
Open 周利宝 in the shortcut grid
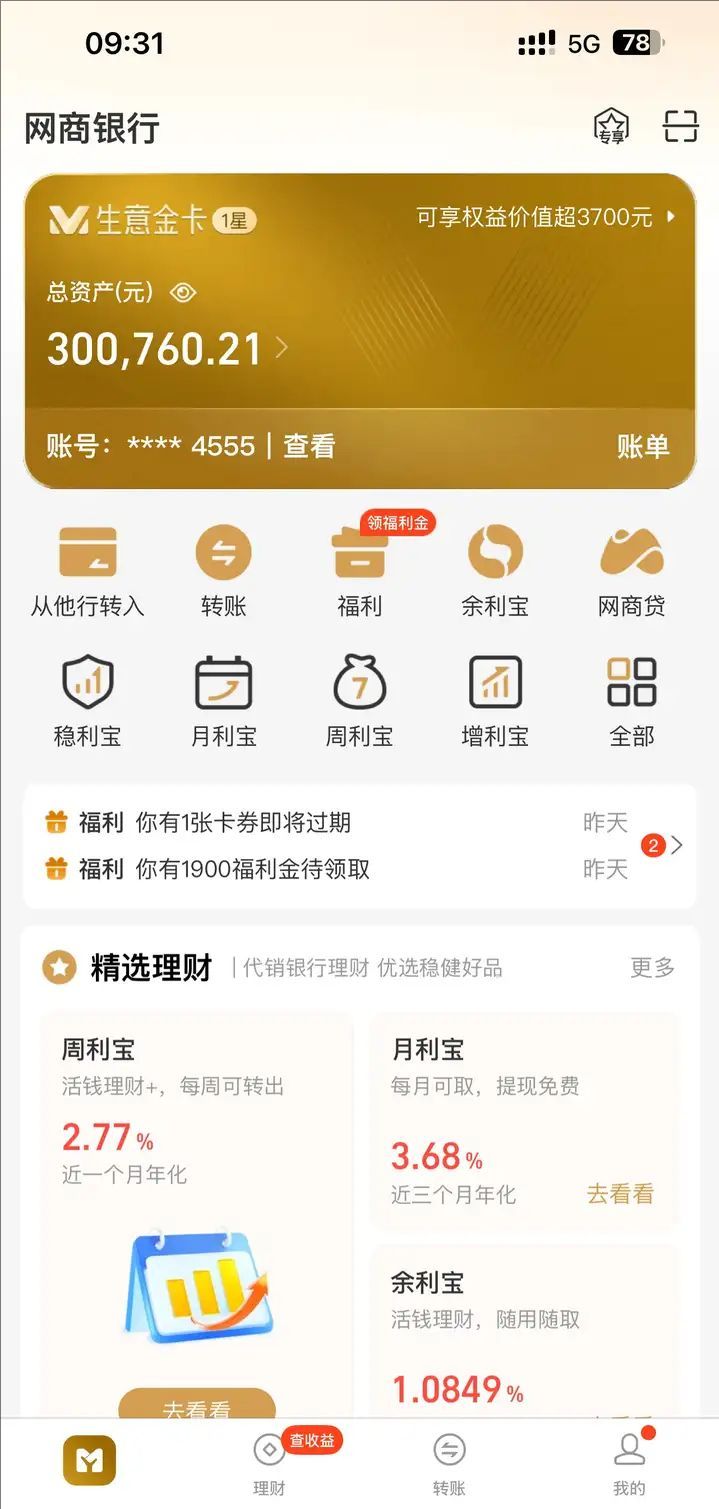pyautogui.click(x=359, y=701)
